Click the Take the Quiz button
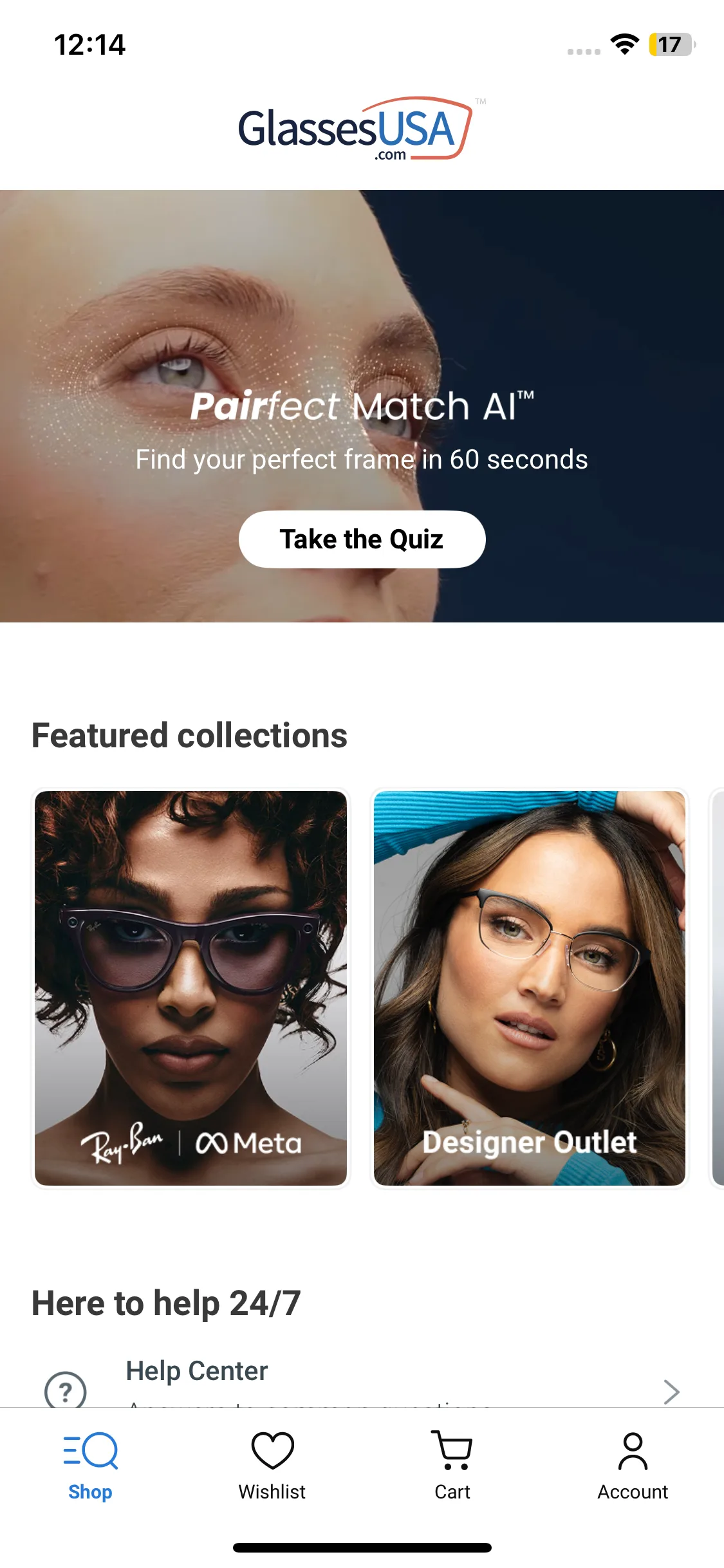The width and height of the screenshot is (724, 1568). pyautogui.click(x=362, y=539)
